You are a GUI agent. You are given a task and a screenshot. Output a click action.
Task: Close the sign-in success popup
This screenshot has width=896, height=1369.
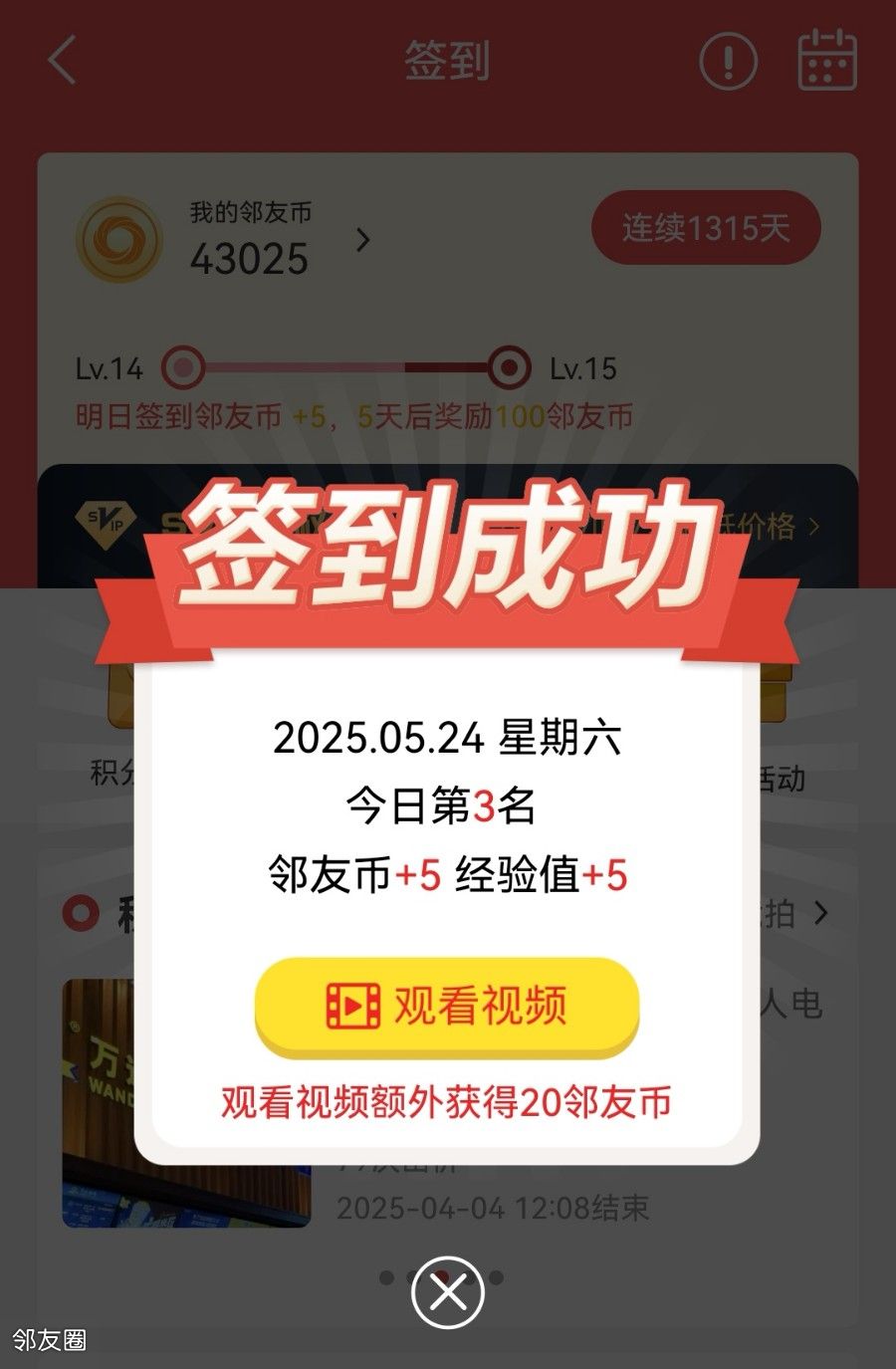tap(448, 1292)
